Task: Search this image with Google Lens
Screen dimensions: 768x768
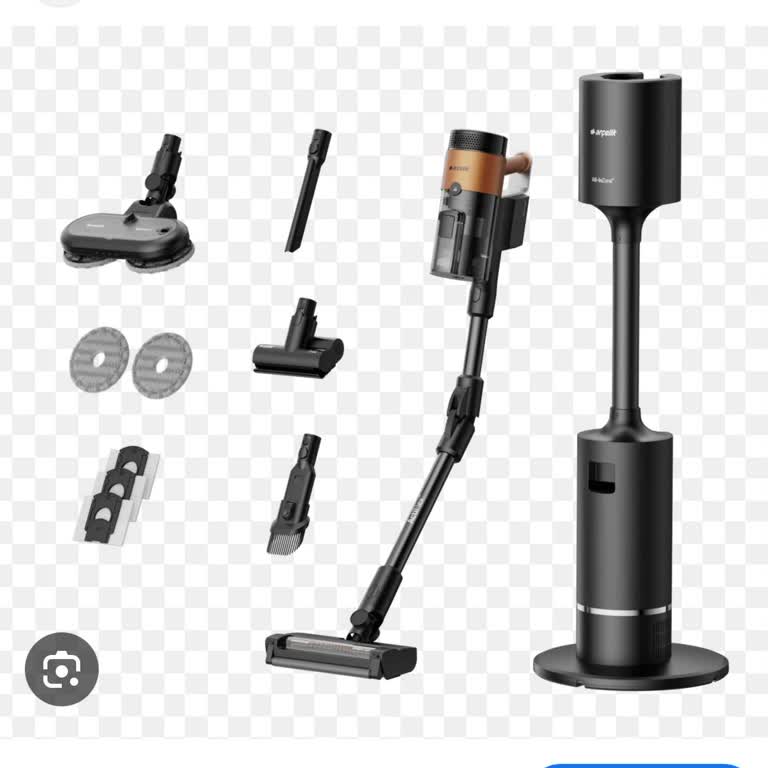Action: pyautogui.click(x=61, y=668)
